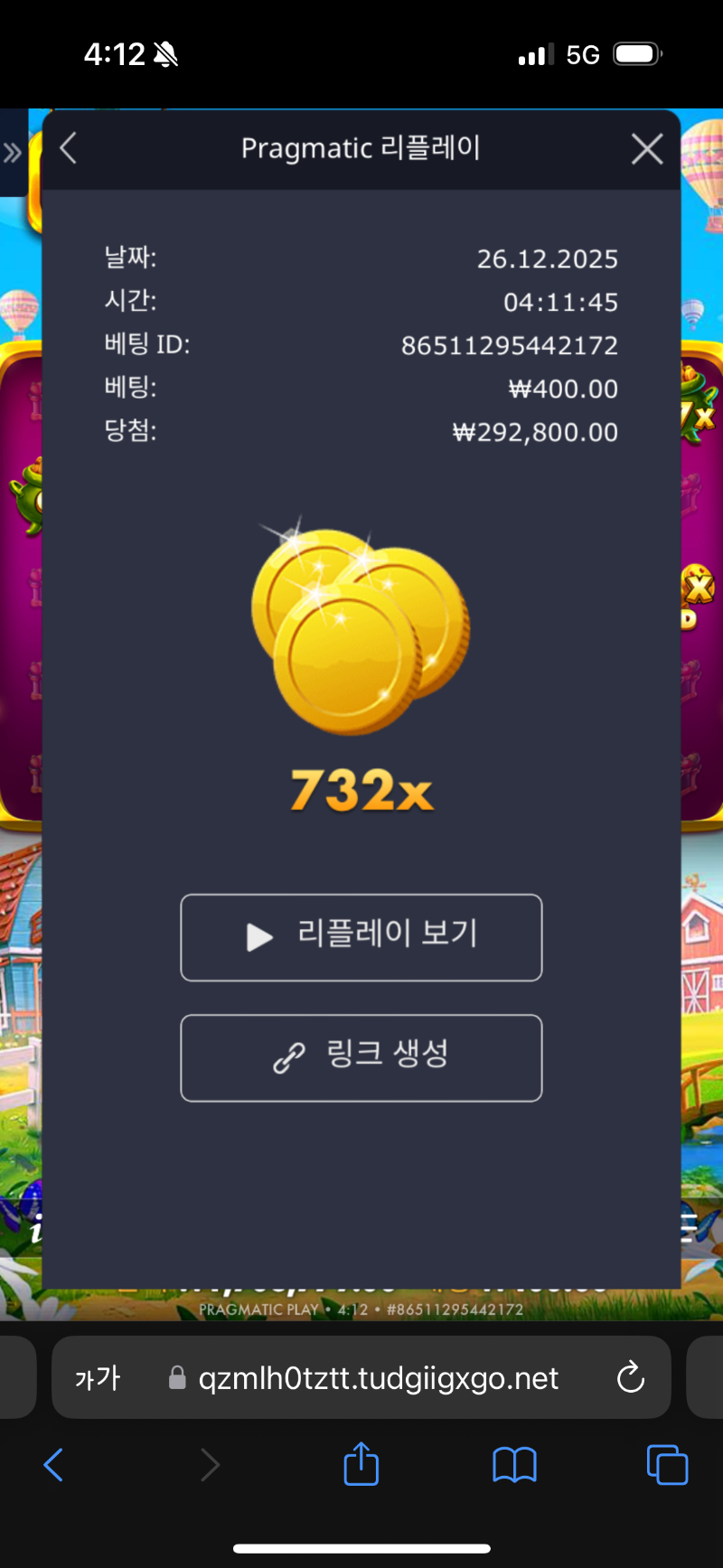This screenshot has width=723, height=1568.
Task: Navigate back in Safari
Action: tap(54, 1465)
